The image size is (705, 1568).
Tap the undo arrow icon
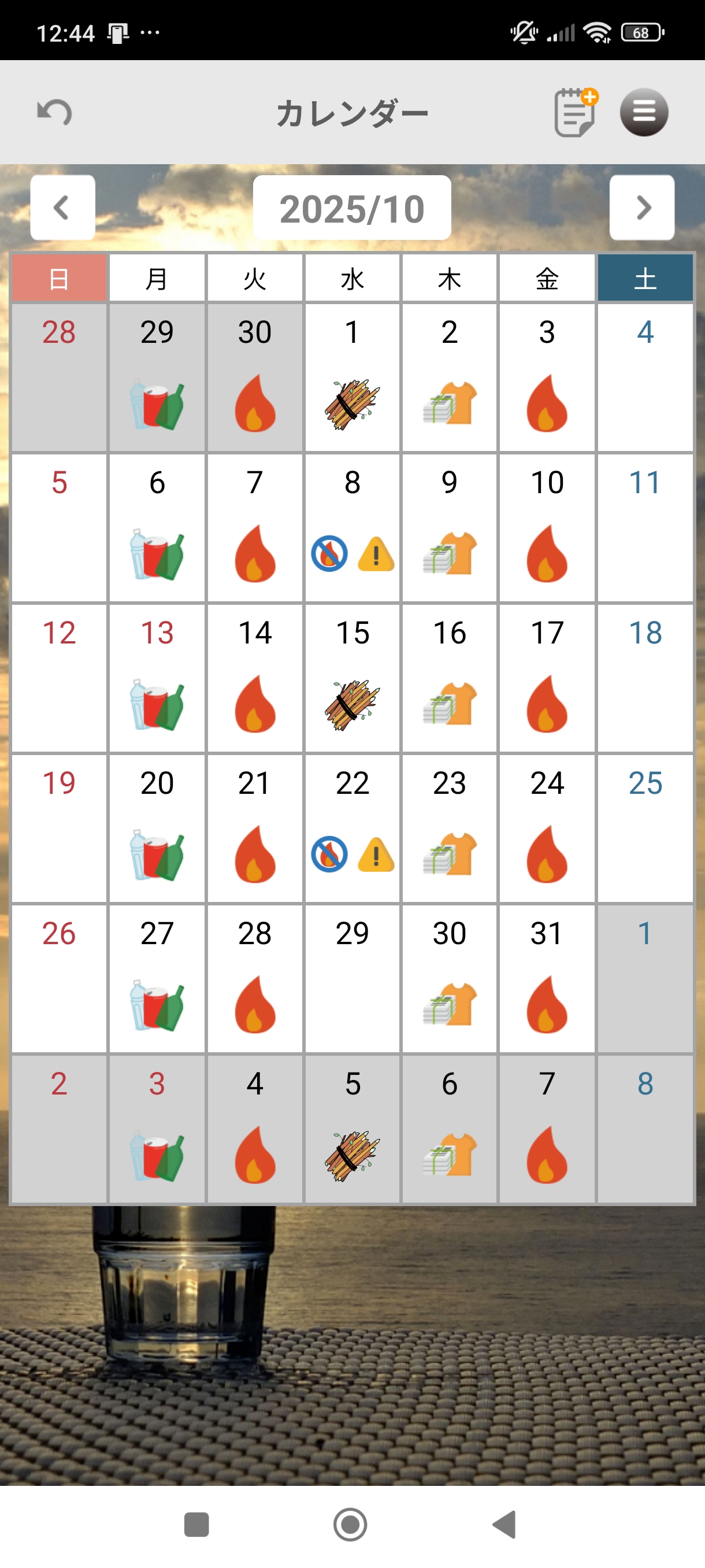click(x=55, y=112)
